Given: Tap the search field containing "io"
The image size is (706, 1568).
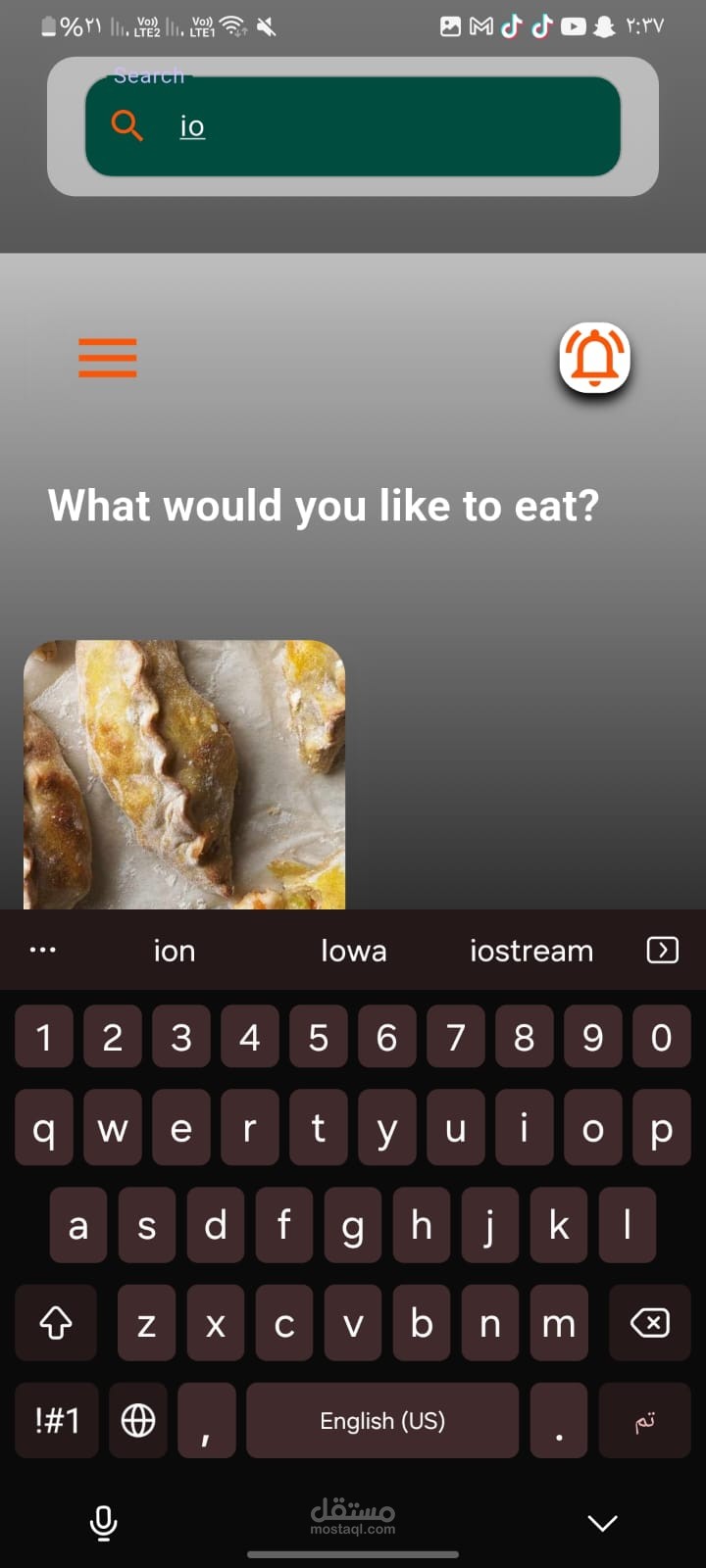Looking at the screenshot, I should (373, 126).
